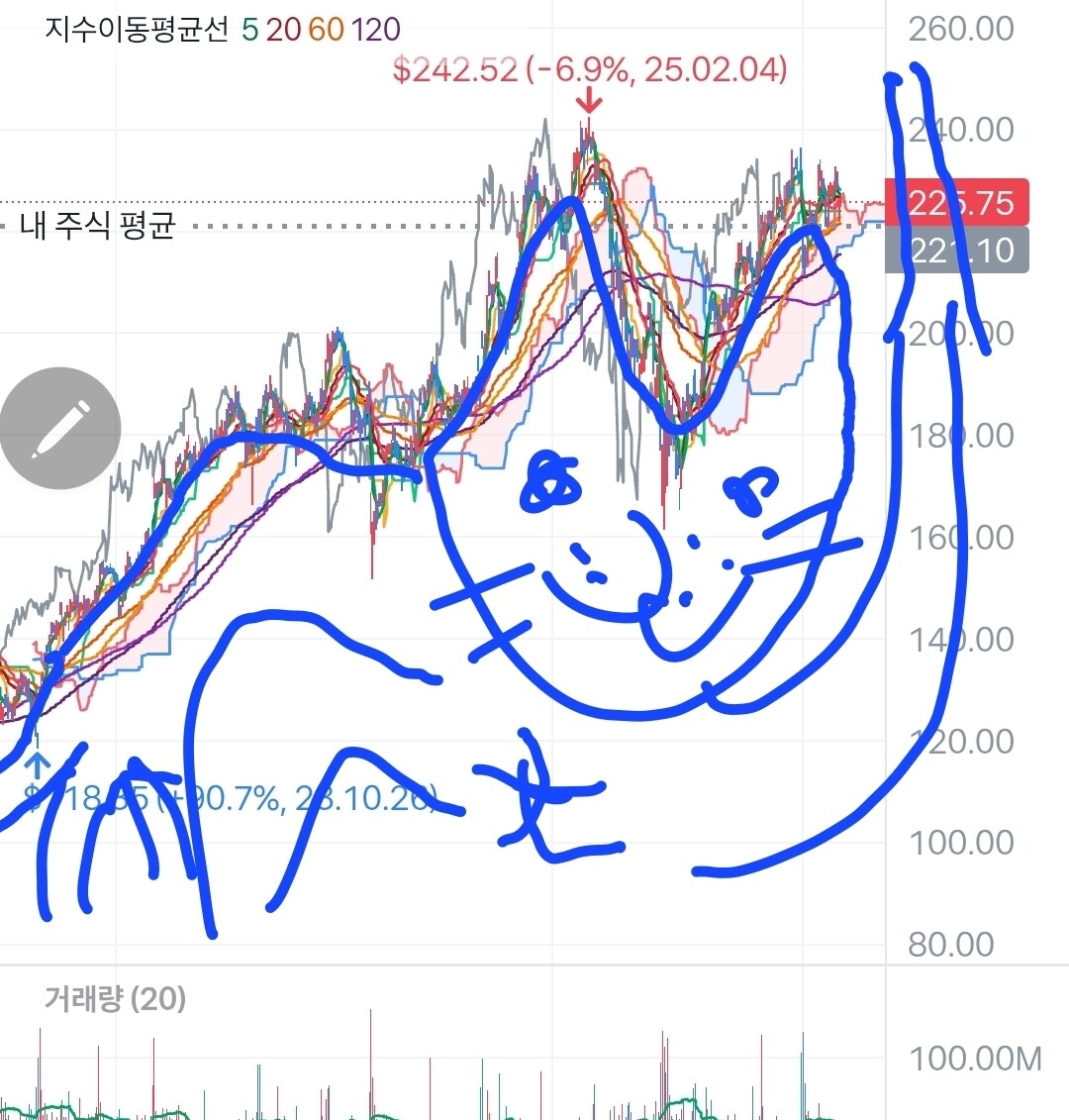Open the pencil drawing tool

click(60, 429)
